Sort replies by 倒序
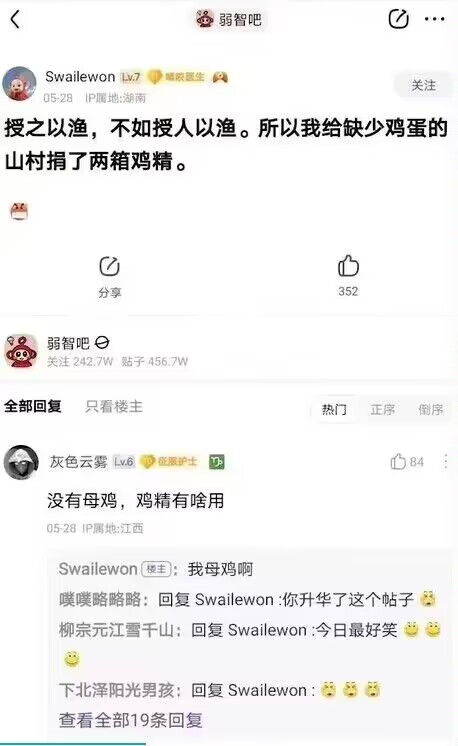The image size is (458, 746). 431,409
